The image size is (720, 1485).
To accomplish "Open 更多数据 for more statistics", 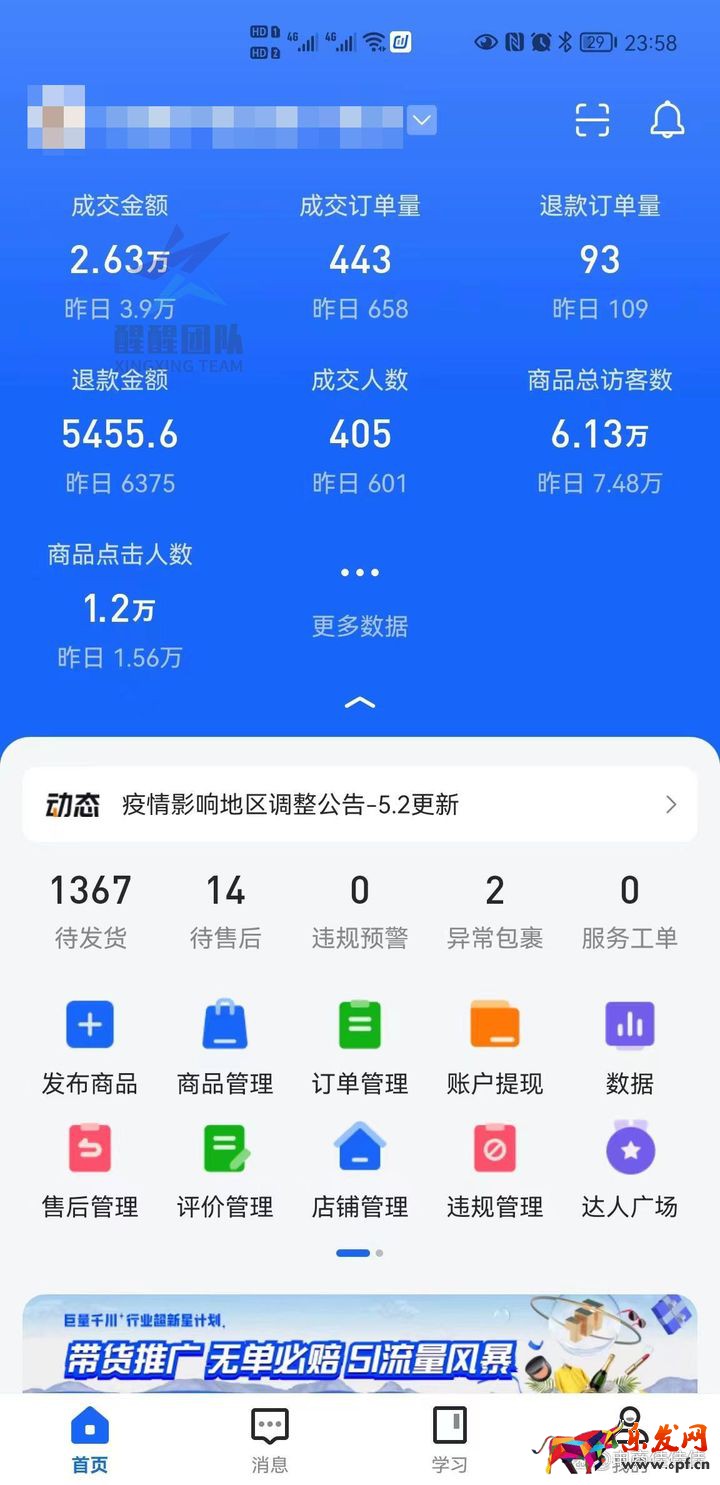I will (x=360, y=601).
